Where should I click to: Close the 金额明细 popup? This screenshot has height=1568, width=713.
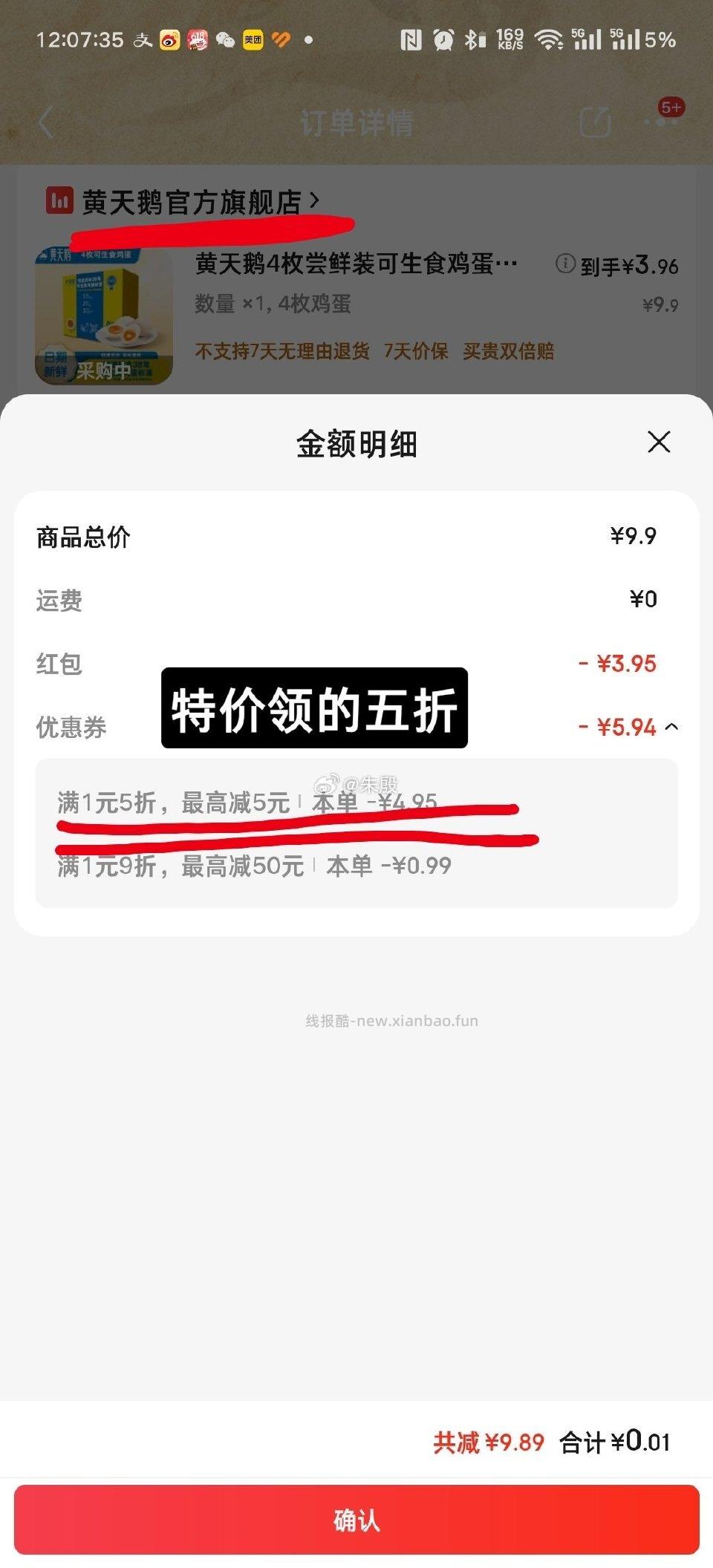tap(660, 441)
